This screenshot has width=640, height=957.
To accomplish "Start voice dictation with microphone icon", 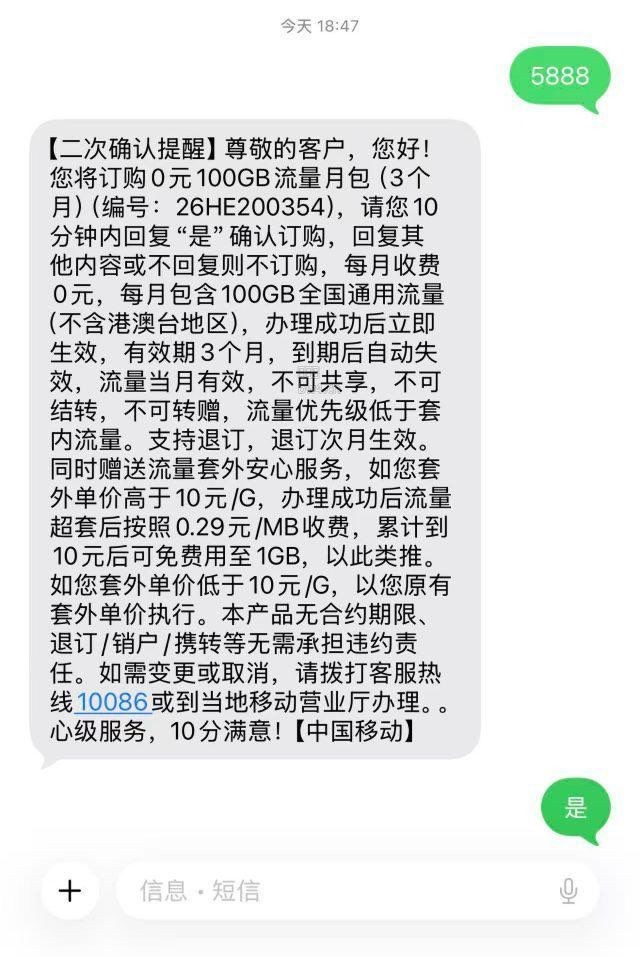I will click(x=568, y=891).
